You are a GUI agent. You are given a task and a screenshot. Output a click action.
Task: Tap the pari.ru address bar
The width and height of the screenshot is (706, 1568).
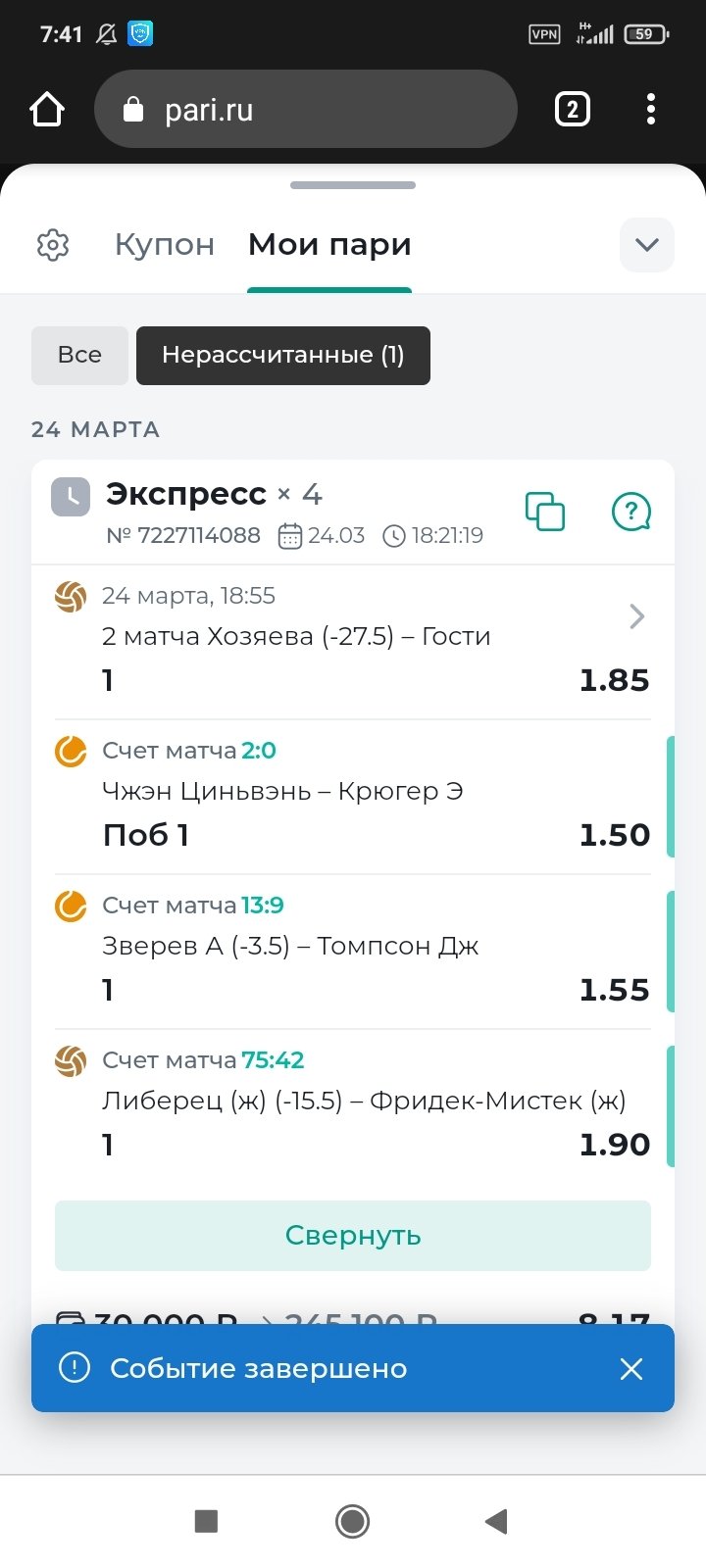pyautogui.click(x=304, y=110)
